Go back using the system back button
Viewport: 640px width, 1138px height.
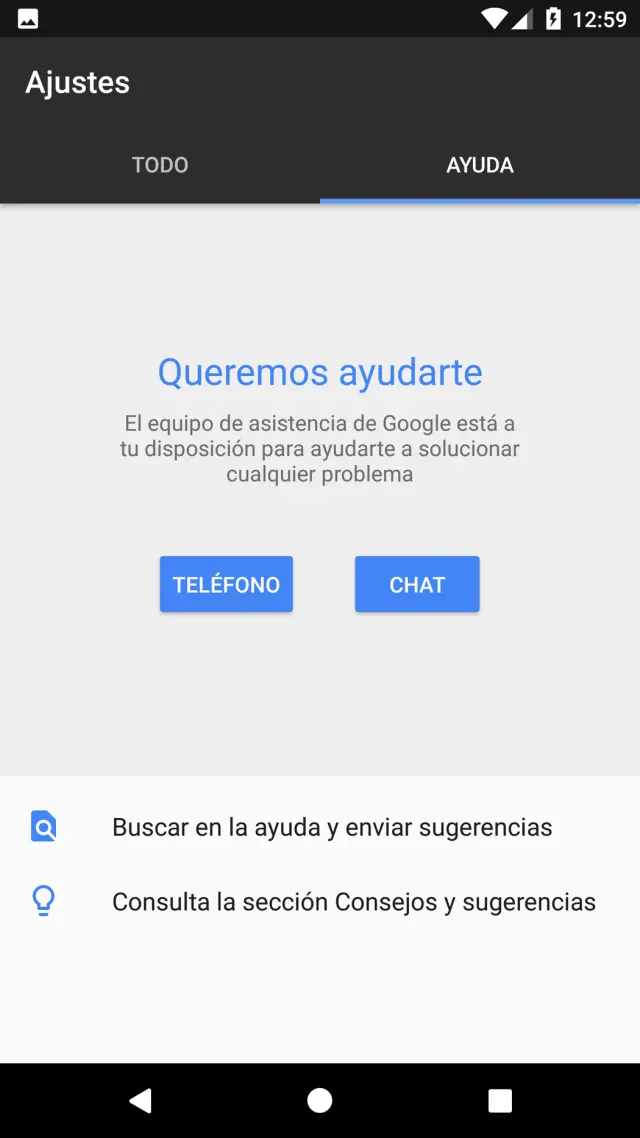click(140, 1101)
